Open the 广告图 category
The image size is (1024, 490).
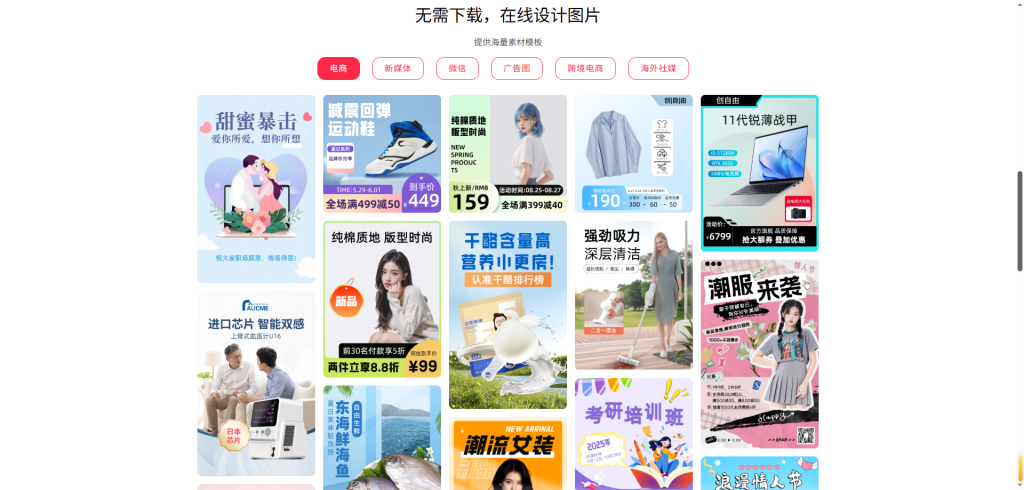click(x=517, y=68)
